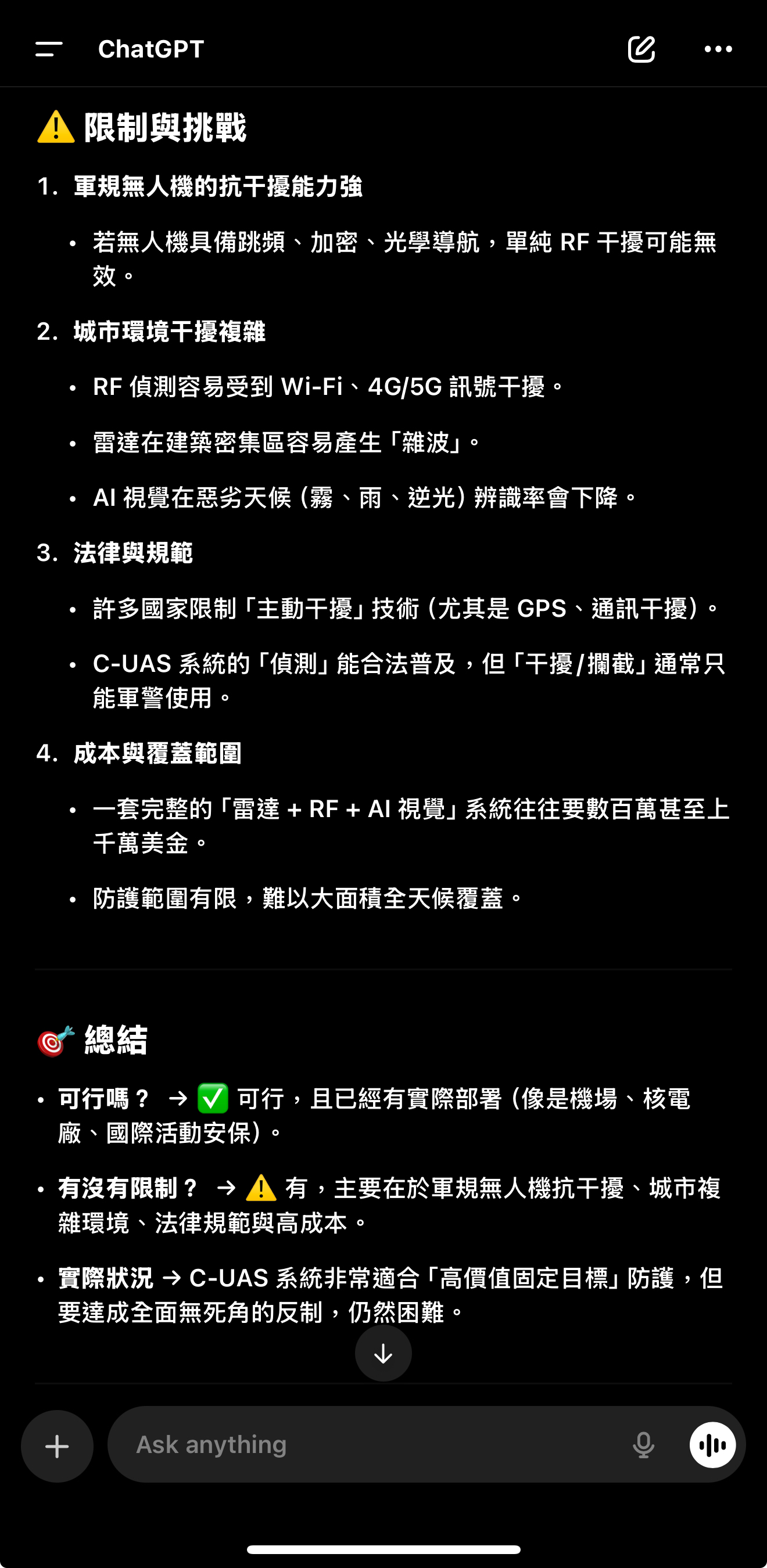Start microphone dictation
This screenshot has height=1568, width=767.
643,1444
